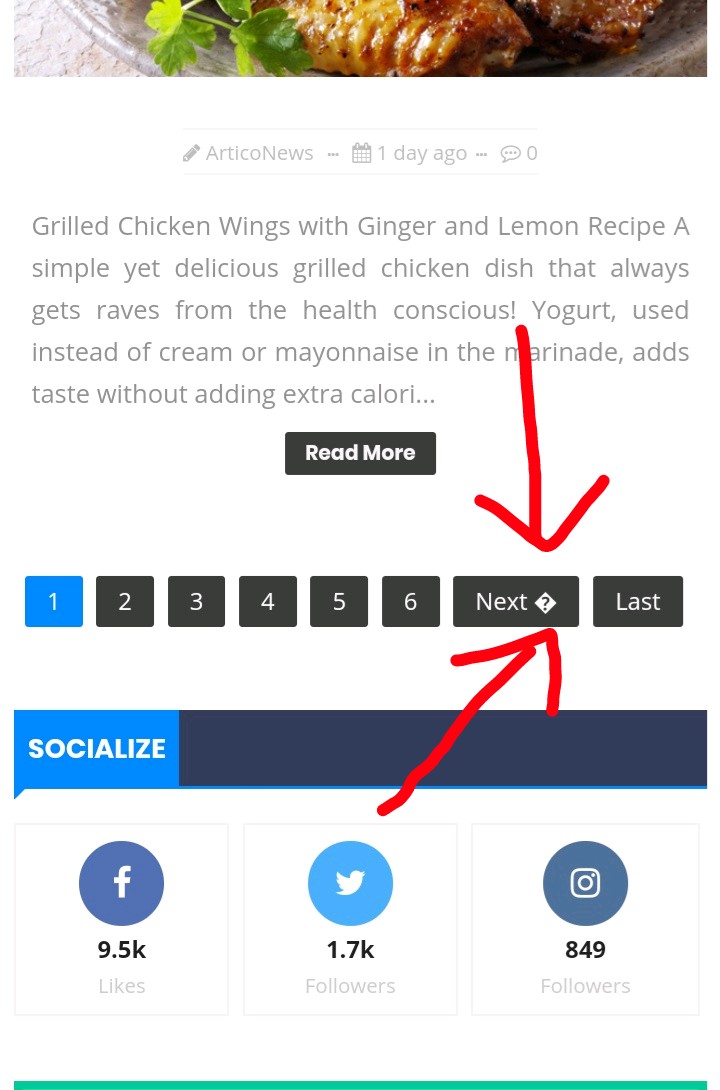The image size is (720, 1090).
Task: Go to the Next page
Action: click(x=515, y=601)
